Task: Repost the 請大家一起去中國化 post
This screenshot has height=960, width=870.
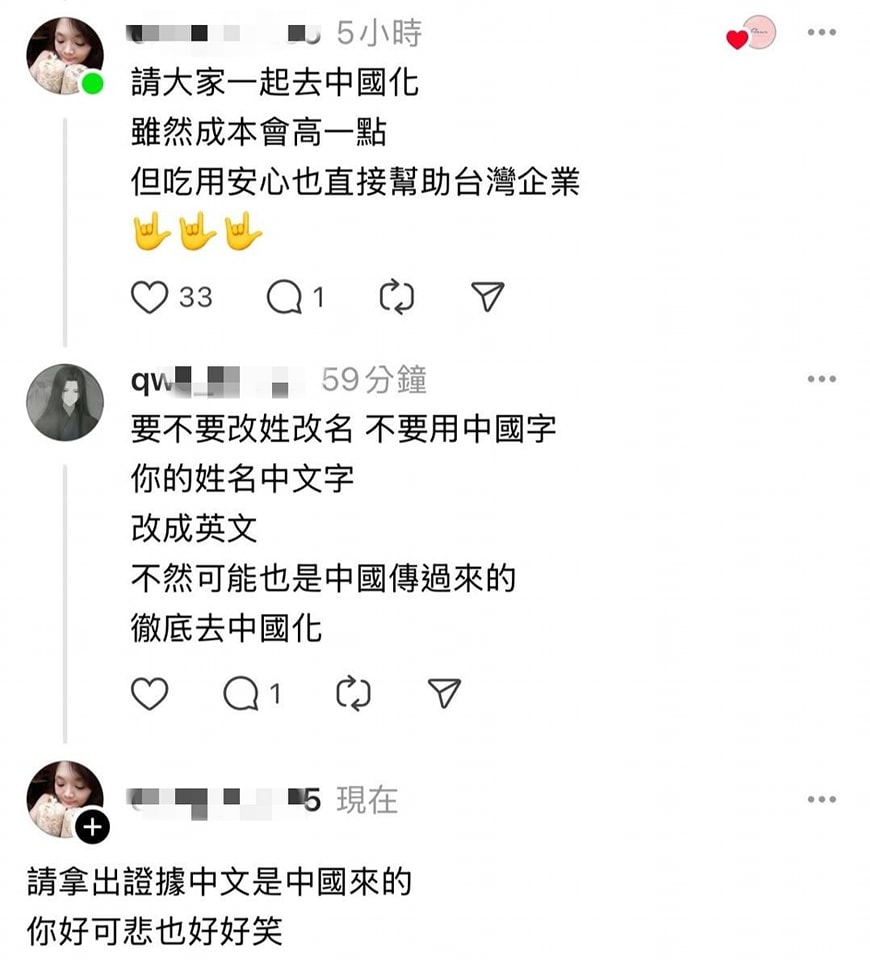Action: [x=397, y=297]
